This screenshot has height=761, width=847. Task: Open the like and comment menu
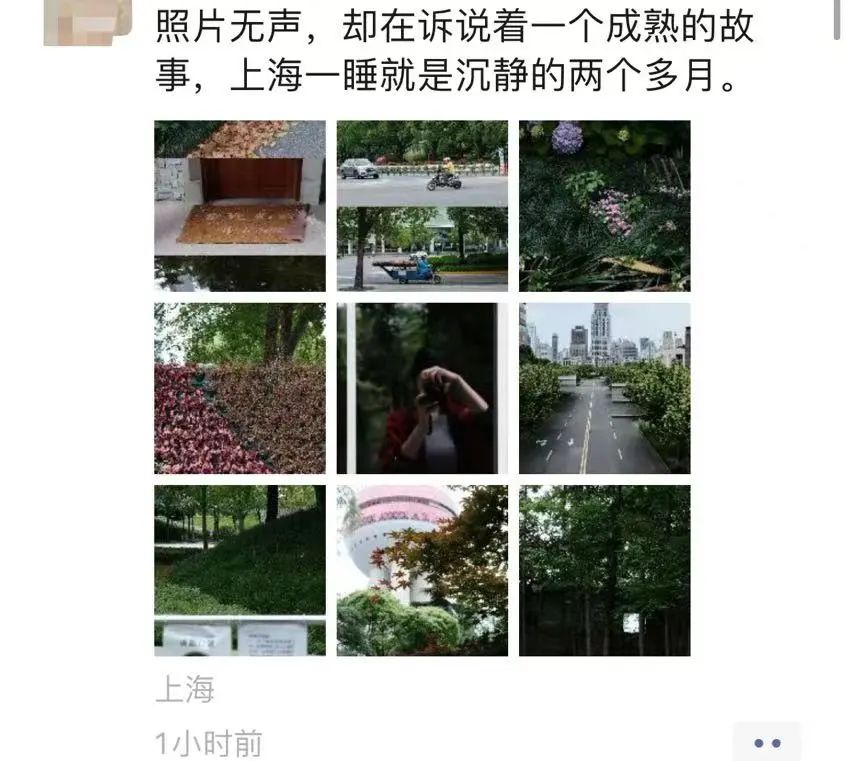(x=767, y=743)
